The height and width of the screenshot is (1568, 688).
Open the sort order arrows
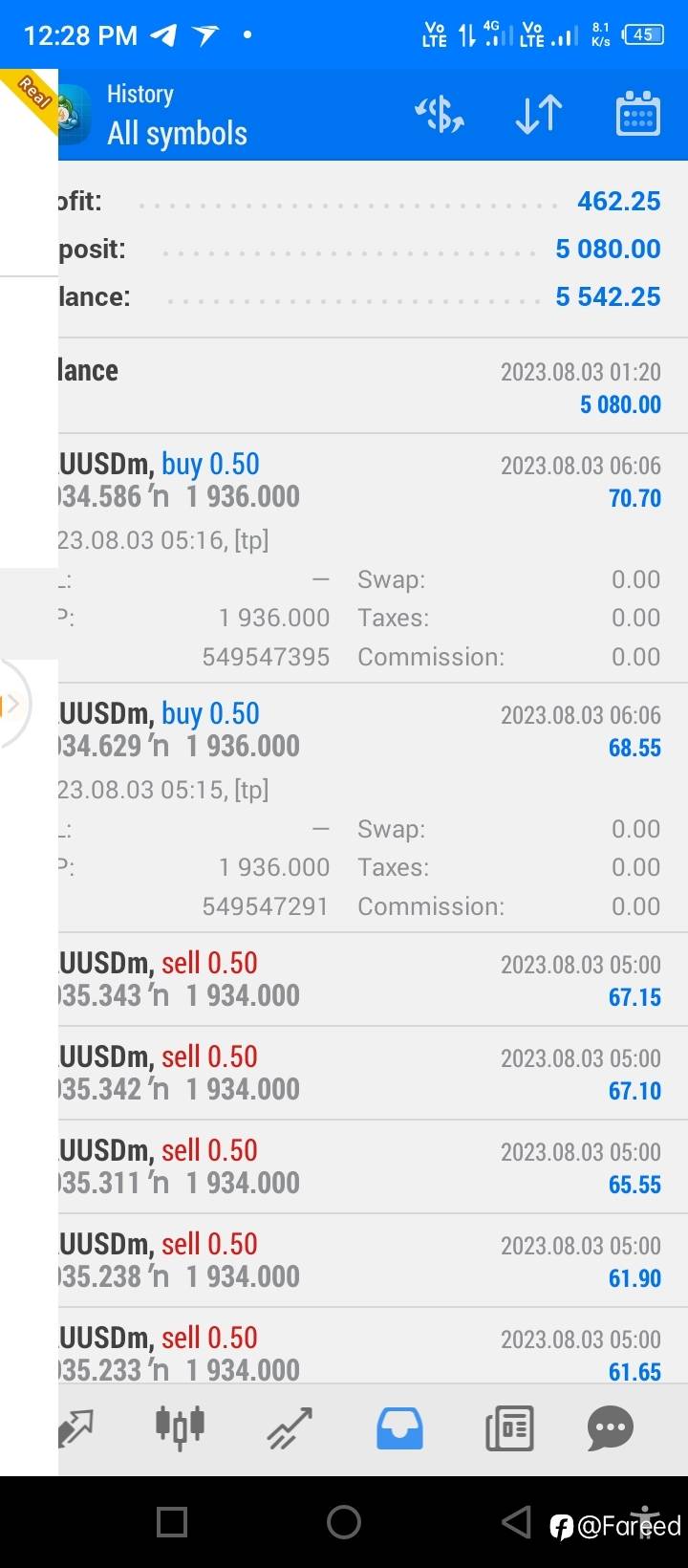tap(539, 115)
